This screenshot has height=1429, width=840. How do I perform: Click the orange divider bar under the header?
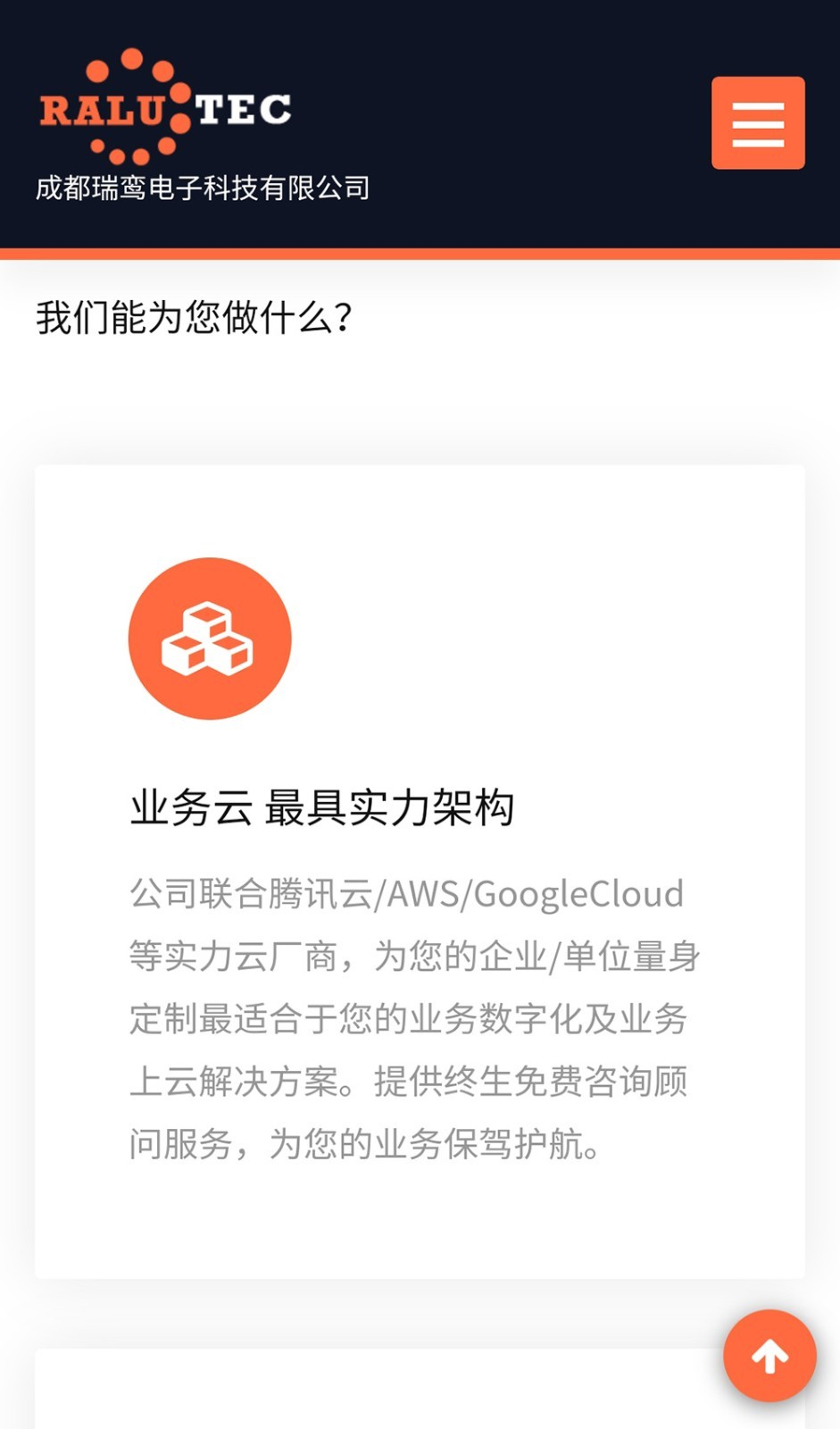(x=420, y=254)
